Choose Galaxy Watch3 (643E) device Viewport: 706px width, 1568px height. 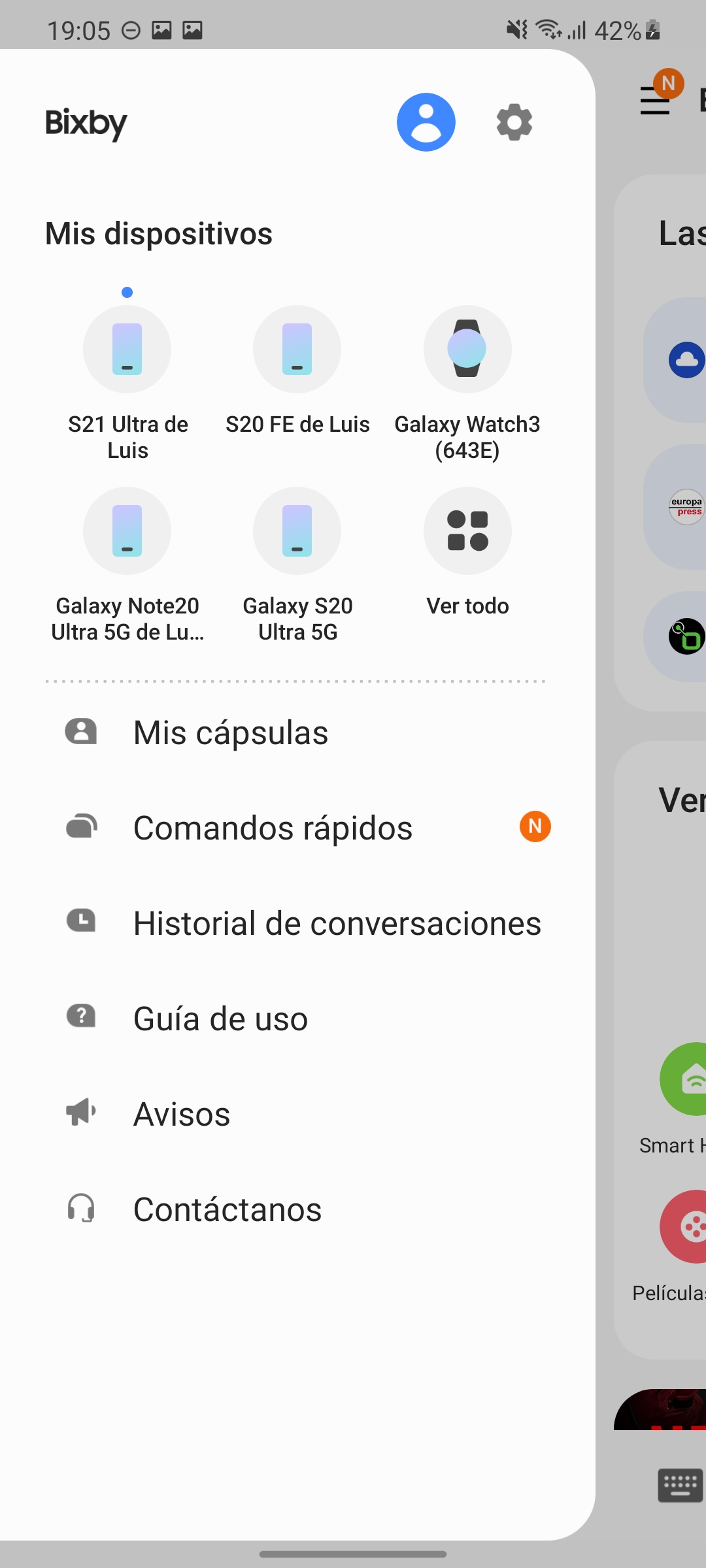pyautogui.click(x=467, y=384)
